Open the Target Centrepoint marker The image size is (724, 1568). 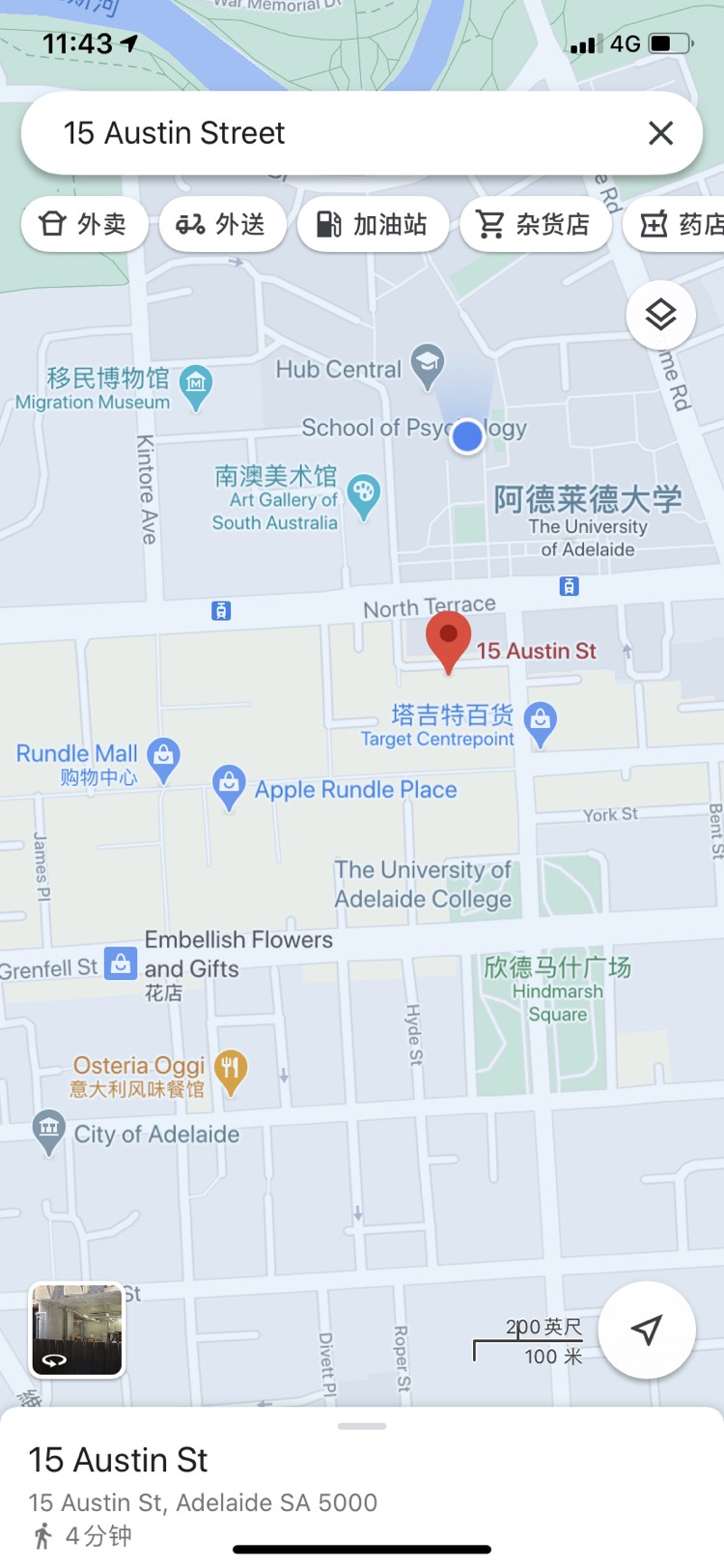540,721
